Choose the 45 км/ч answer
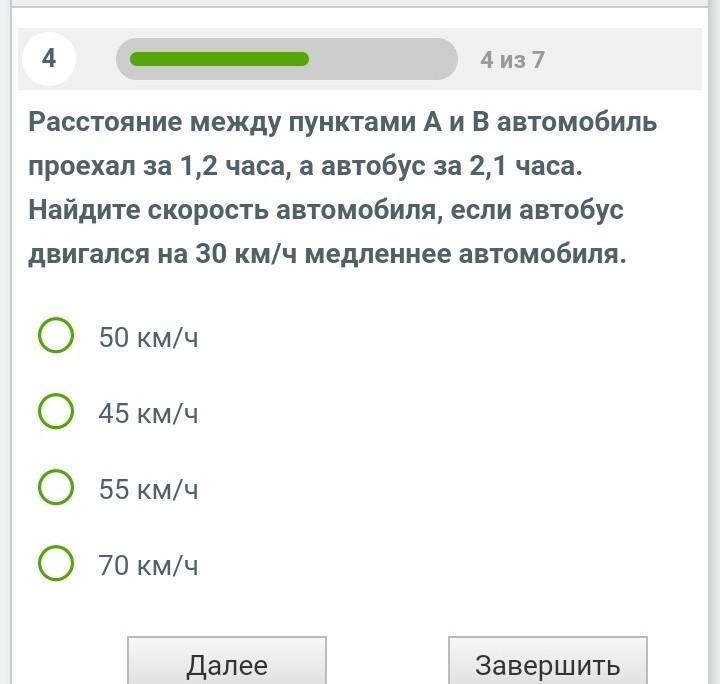 point(56,411)
